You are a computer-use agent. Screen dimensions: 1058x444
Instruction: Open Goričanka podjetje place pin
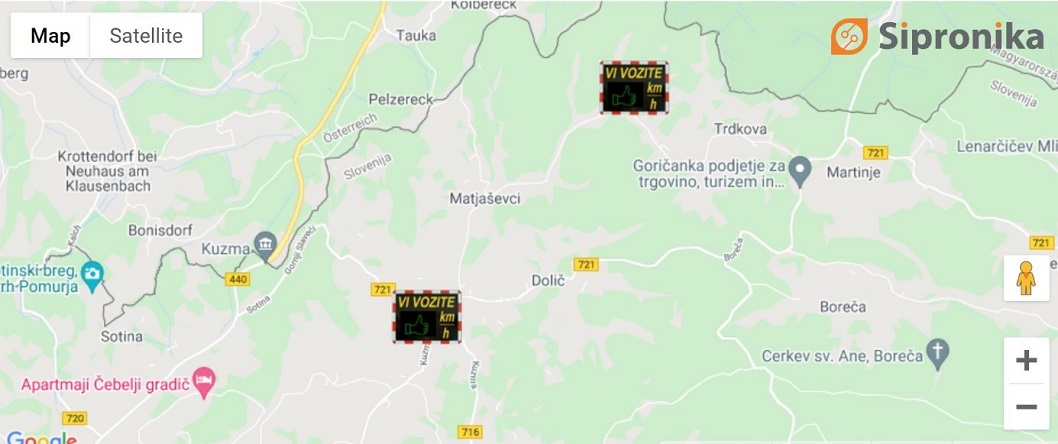pos(800,170)
